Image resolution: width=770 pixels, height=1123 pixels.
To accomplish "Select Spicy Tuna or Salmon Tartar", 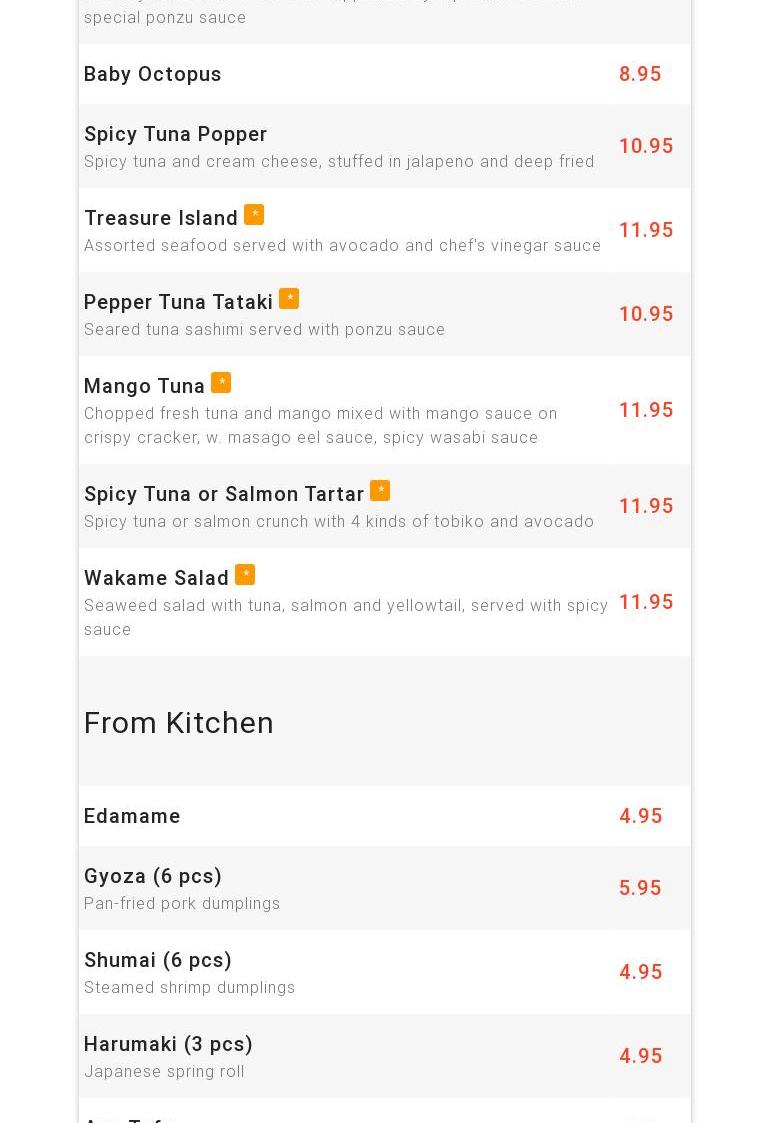I will coord(224,494).
